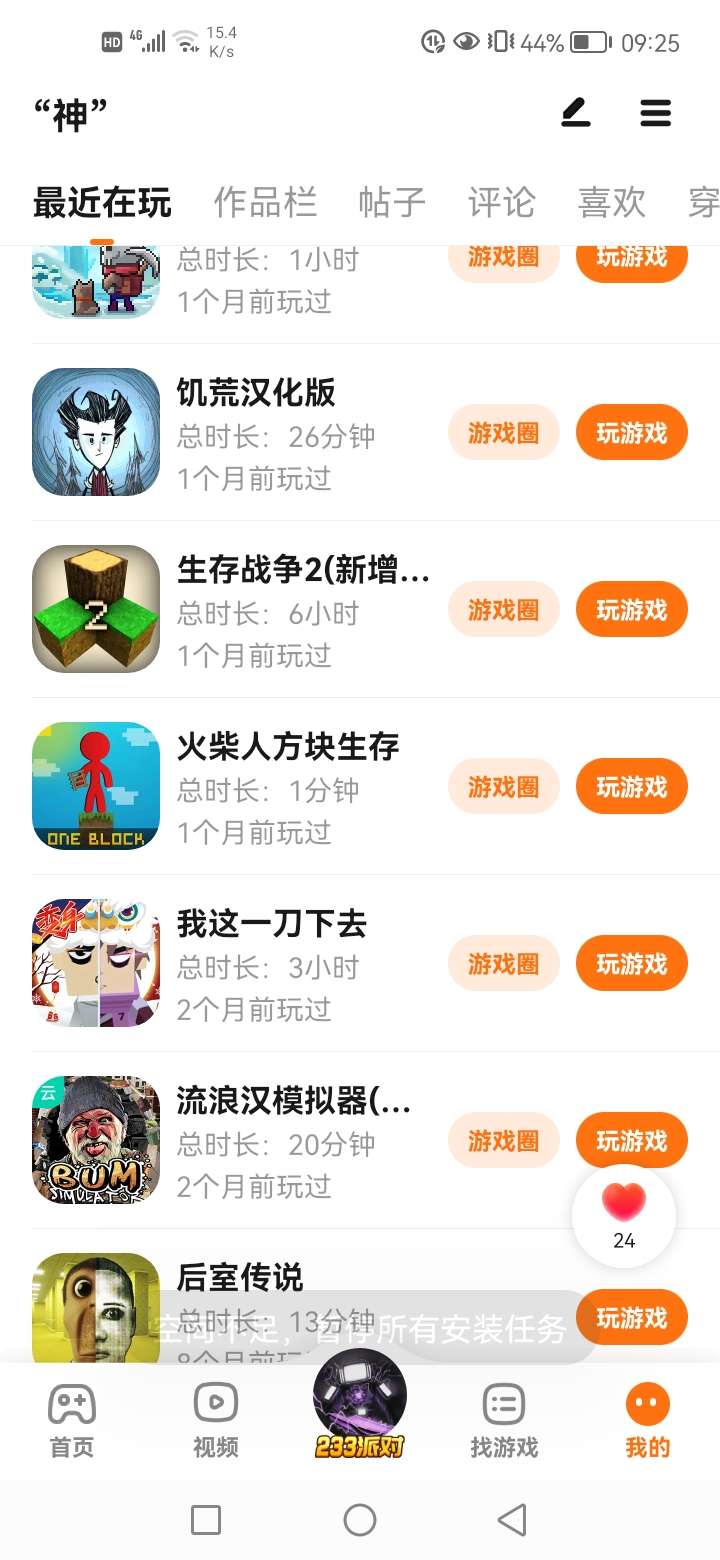Tap the floating heart button
Image resolution: width=720 pixels, height=1560 pixels.
(624, 1216)
